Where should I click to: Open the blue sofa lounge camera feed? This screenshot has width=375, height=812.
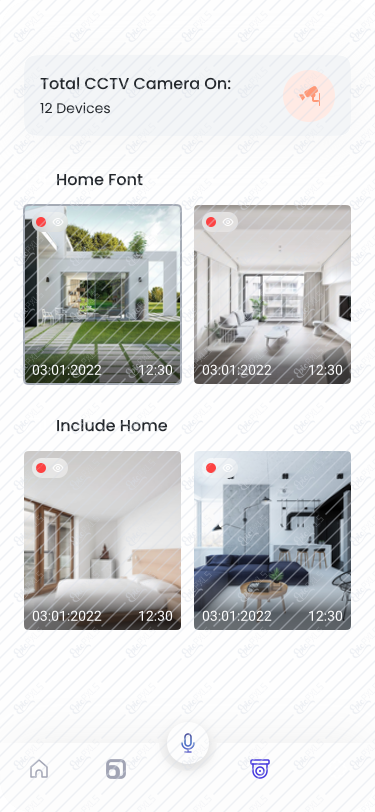(272, 540)
